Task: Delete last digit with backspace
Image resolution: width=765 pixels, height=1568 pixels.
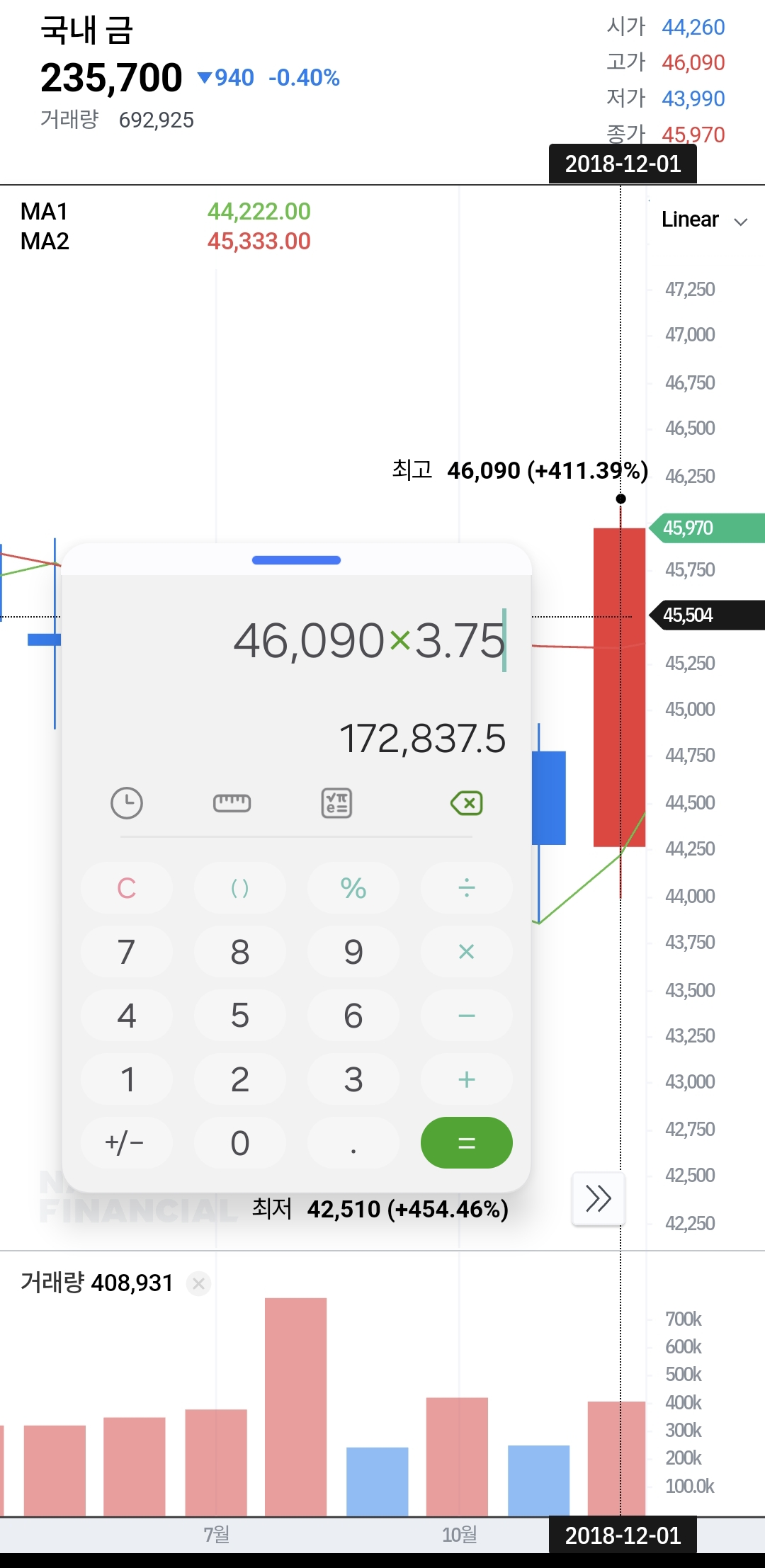Action: pyautogui.click(x=466, y=803)
